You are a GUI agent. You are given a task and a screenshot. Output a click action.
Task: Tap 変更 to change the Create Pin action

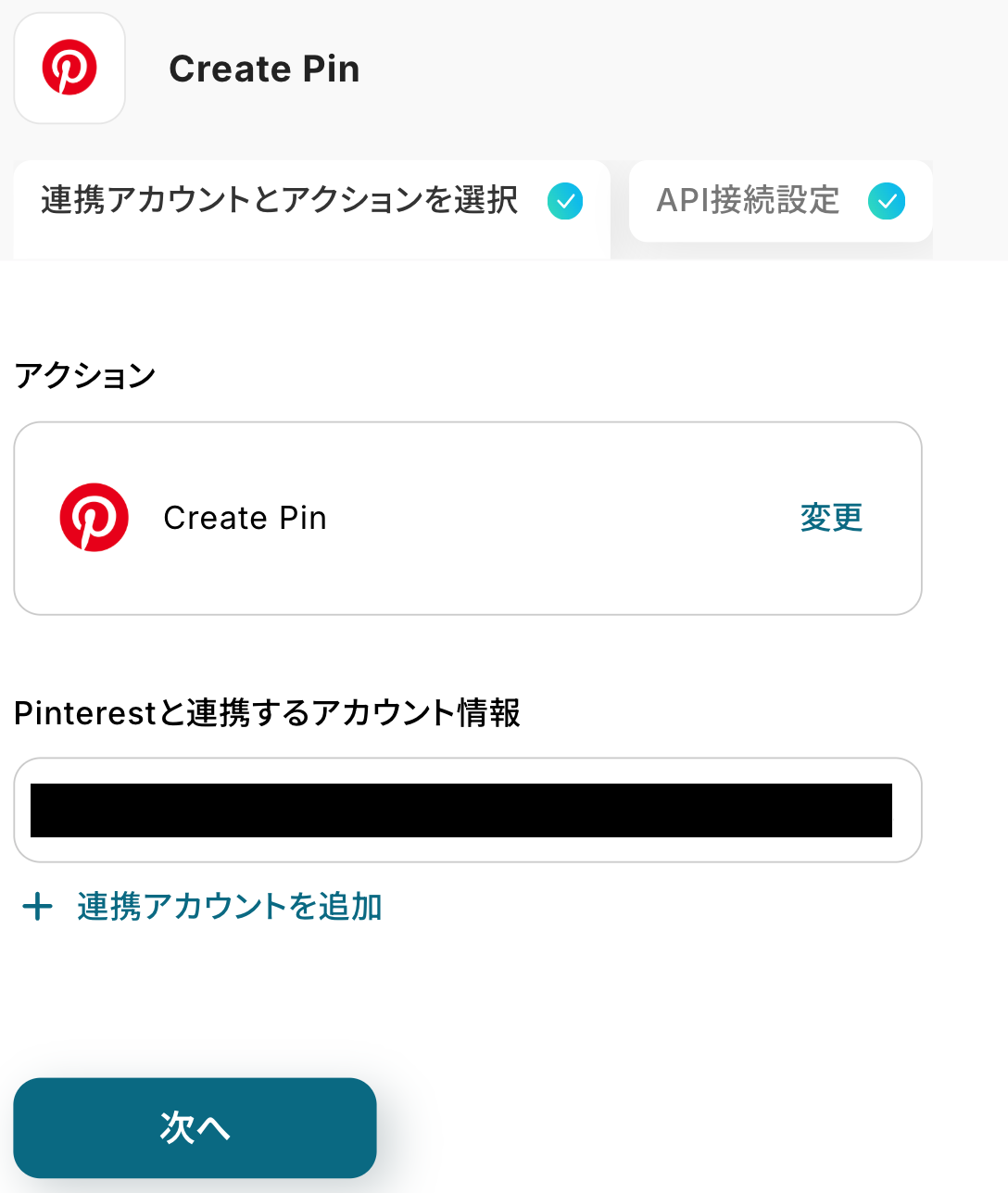click(831, 518)
